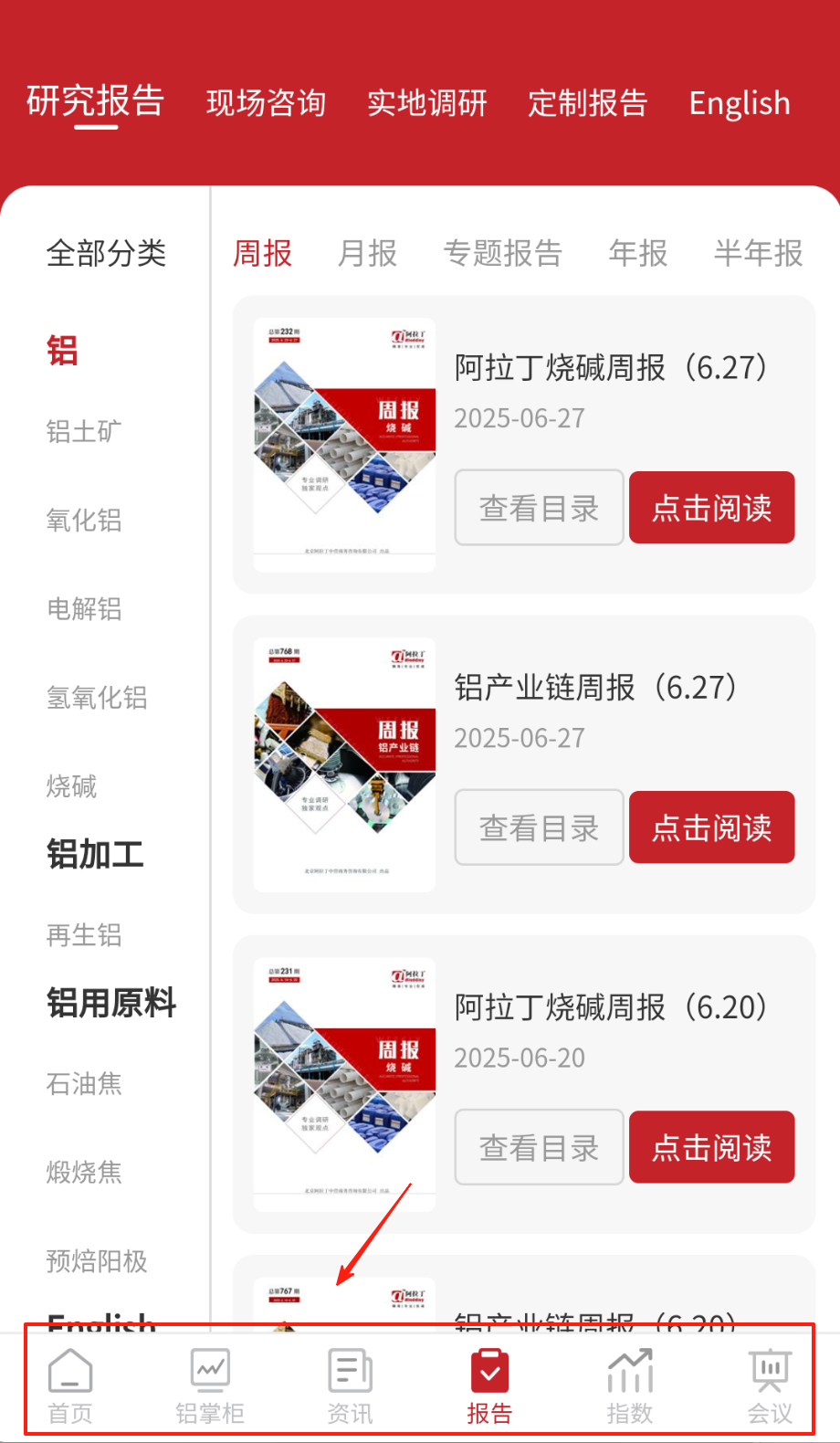Image resolution: width=840 pixels, height=1443 pixels.
Task: Switch to the English tab in header
Action: [739, 103]
